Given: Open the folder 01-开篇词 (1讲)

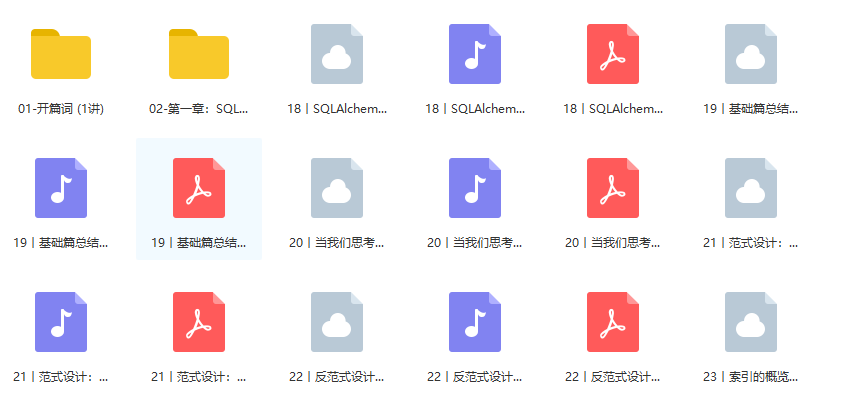Looking at the screenshot, I should pos(61,54).
